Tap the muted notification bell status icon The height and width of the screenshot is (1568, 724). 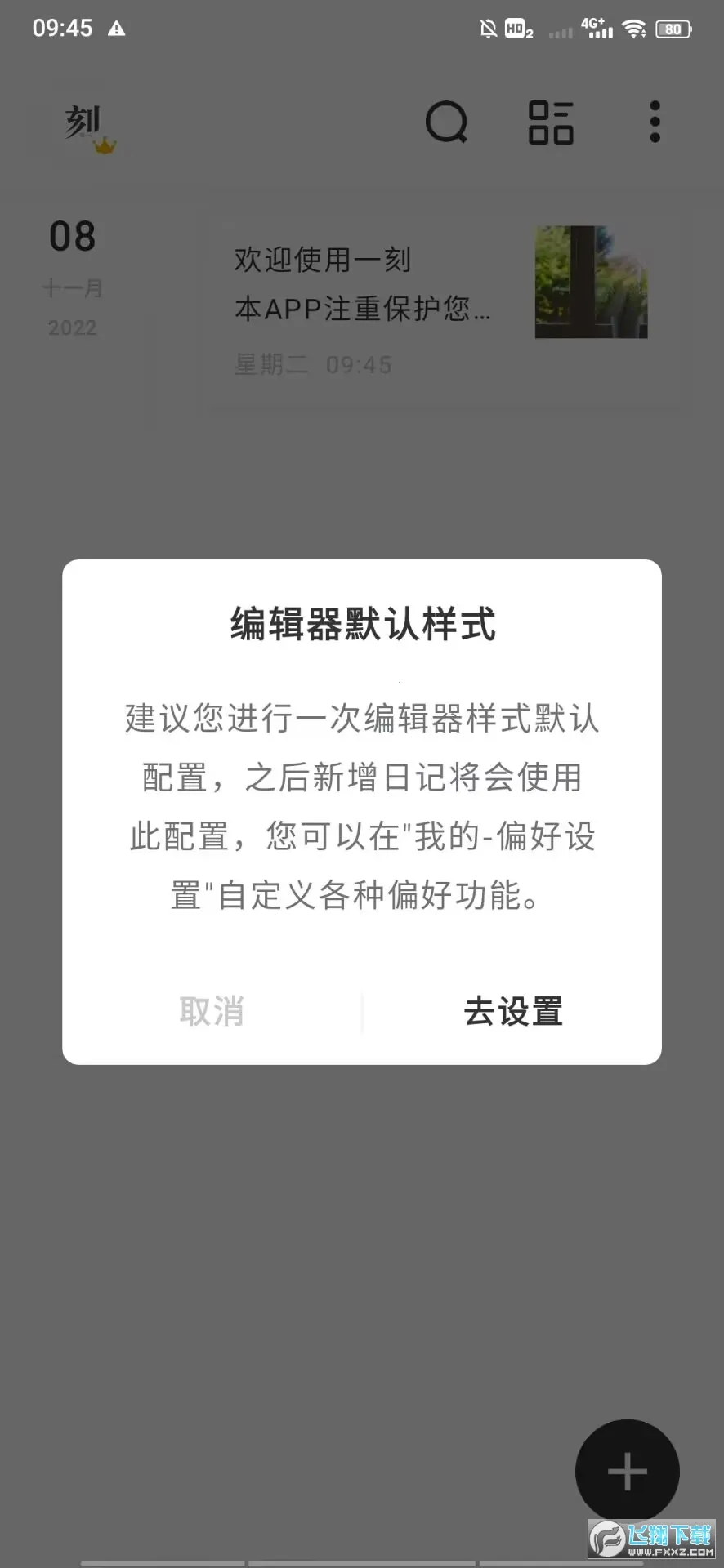pos(488,29)
